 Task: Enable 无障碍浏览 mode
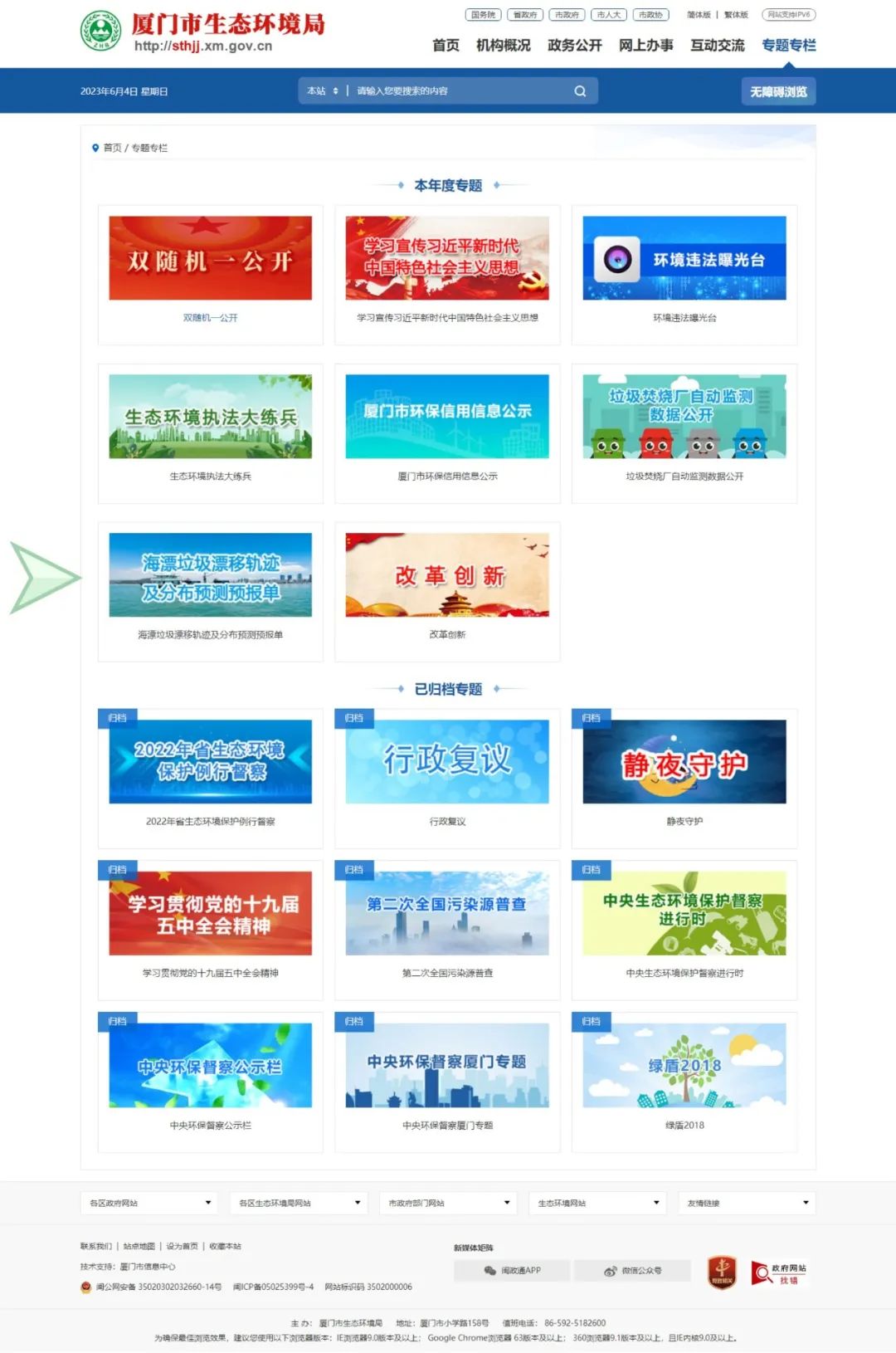point(777,91)
